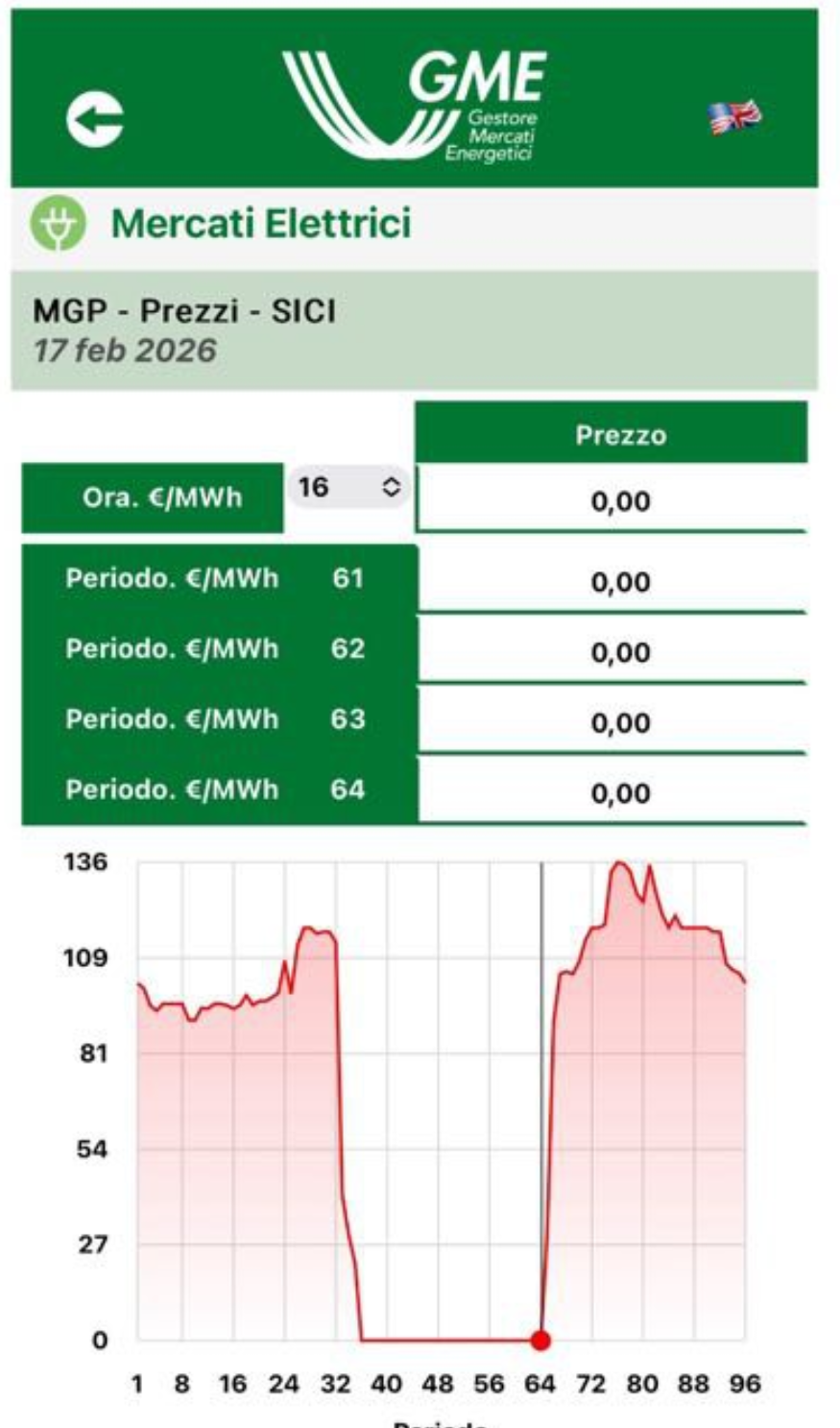Image resolution: width=840 pixels, height=1428 pixels.
Task: Switch language via the flag icon
Action: pos(734,117)
